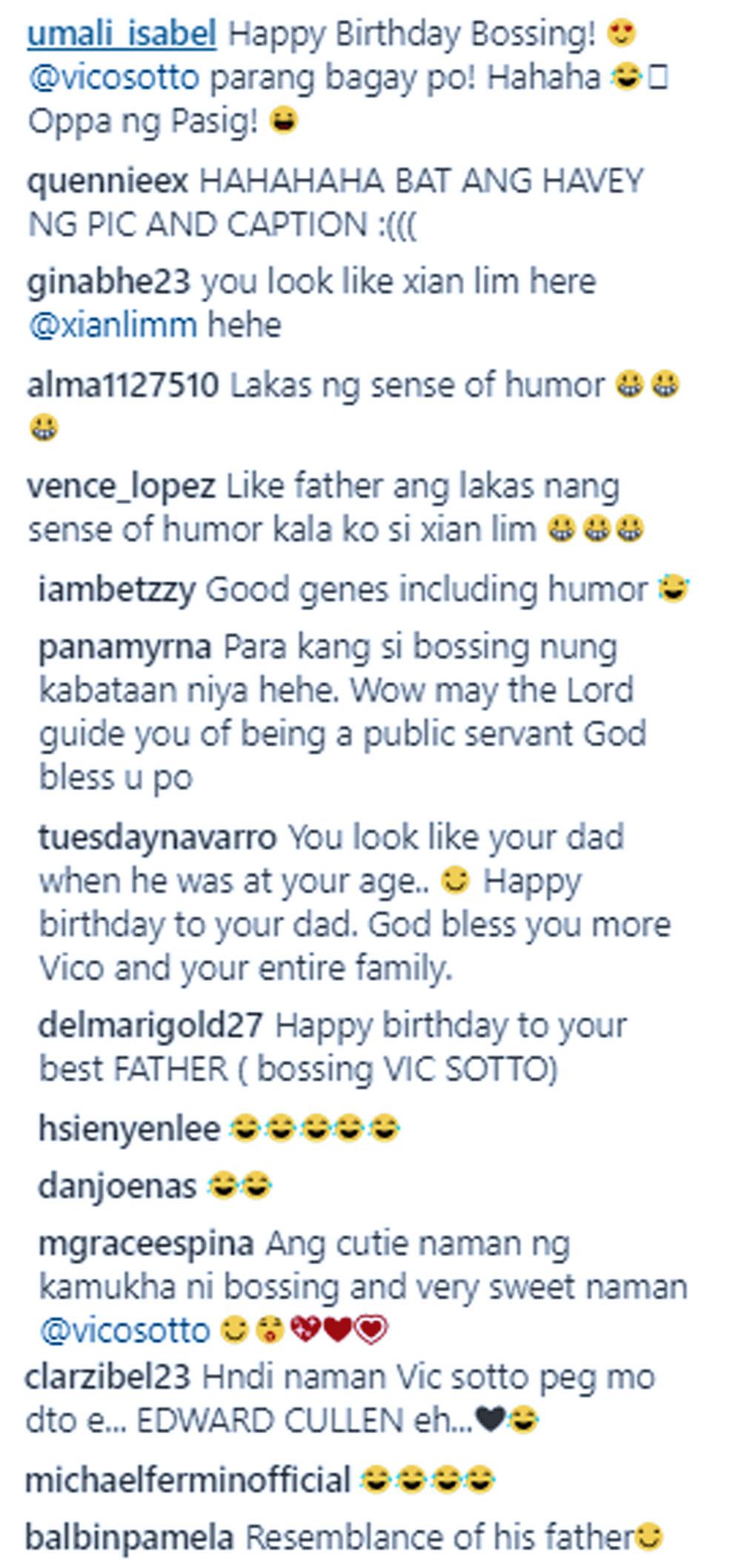
Task: Open clarzibel23's profile
Action: point(107,1377)
